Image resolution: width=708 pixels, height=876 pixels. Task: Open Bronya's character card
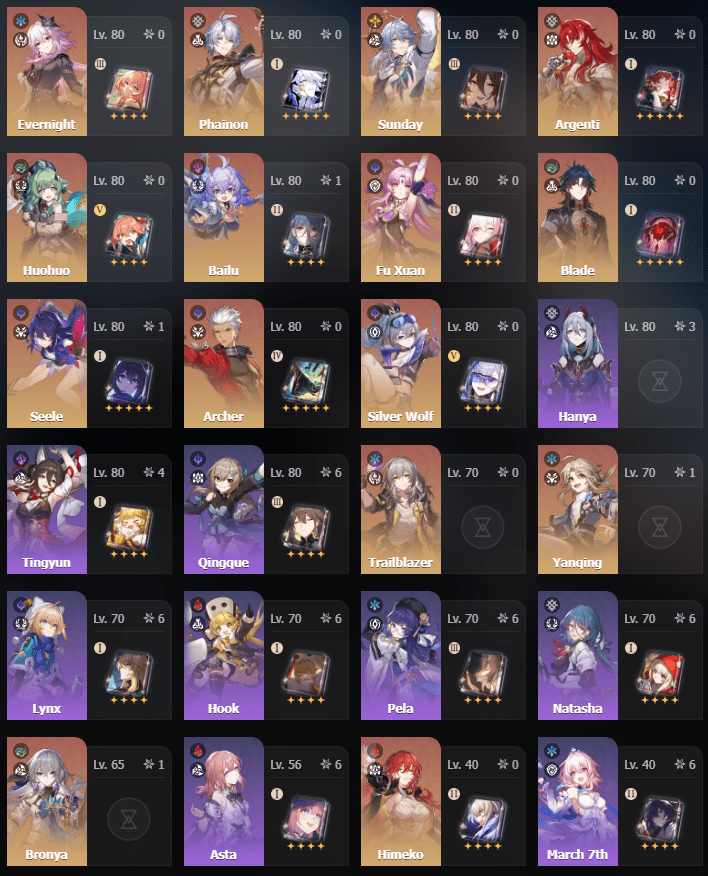(46, 800)
